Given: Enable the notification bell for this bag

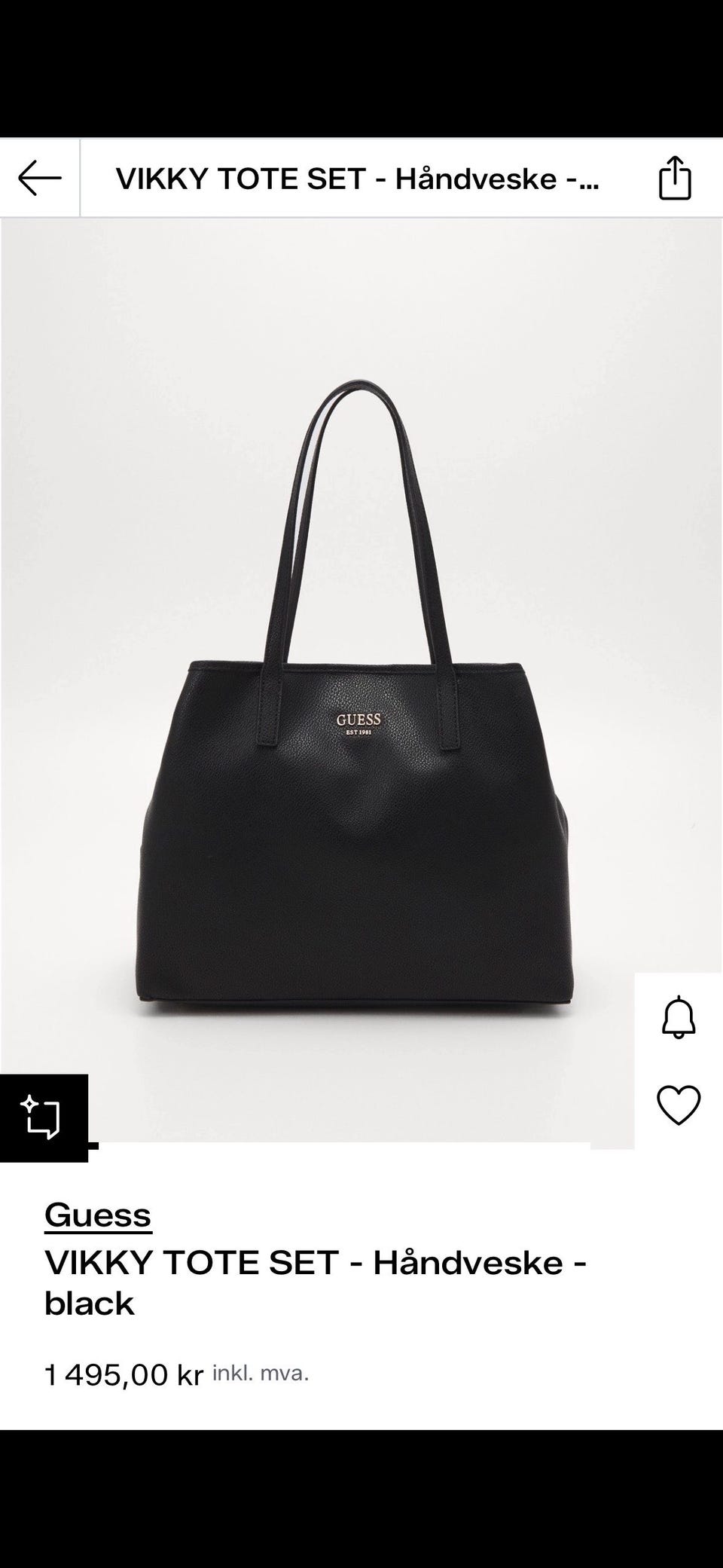Looking at the screenshot, I should coord(679,1017).
